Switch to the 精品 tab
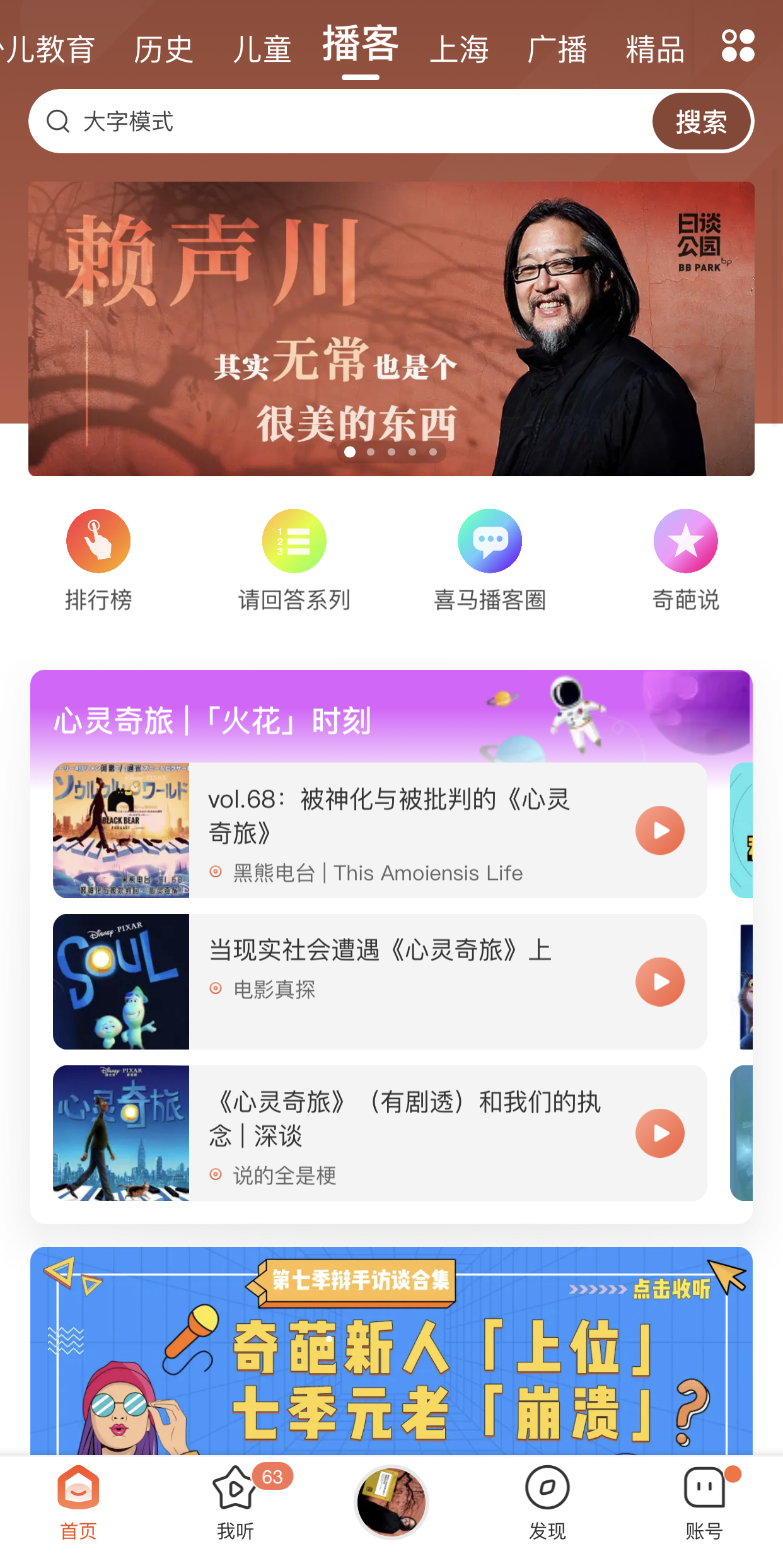Image resolution: width=783 pixels, height=1568 pixels. (655, 50)
